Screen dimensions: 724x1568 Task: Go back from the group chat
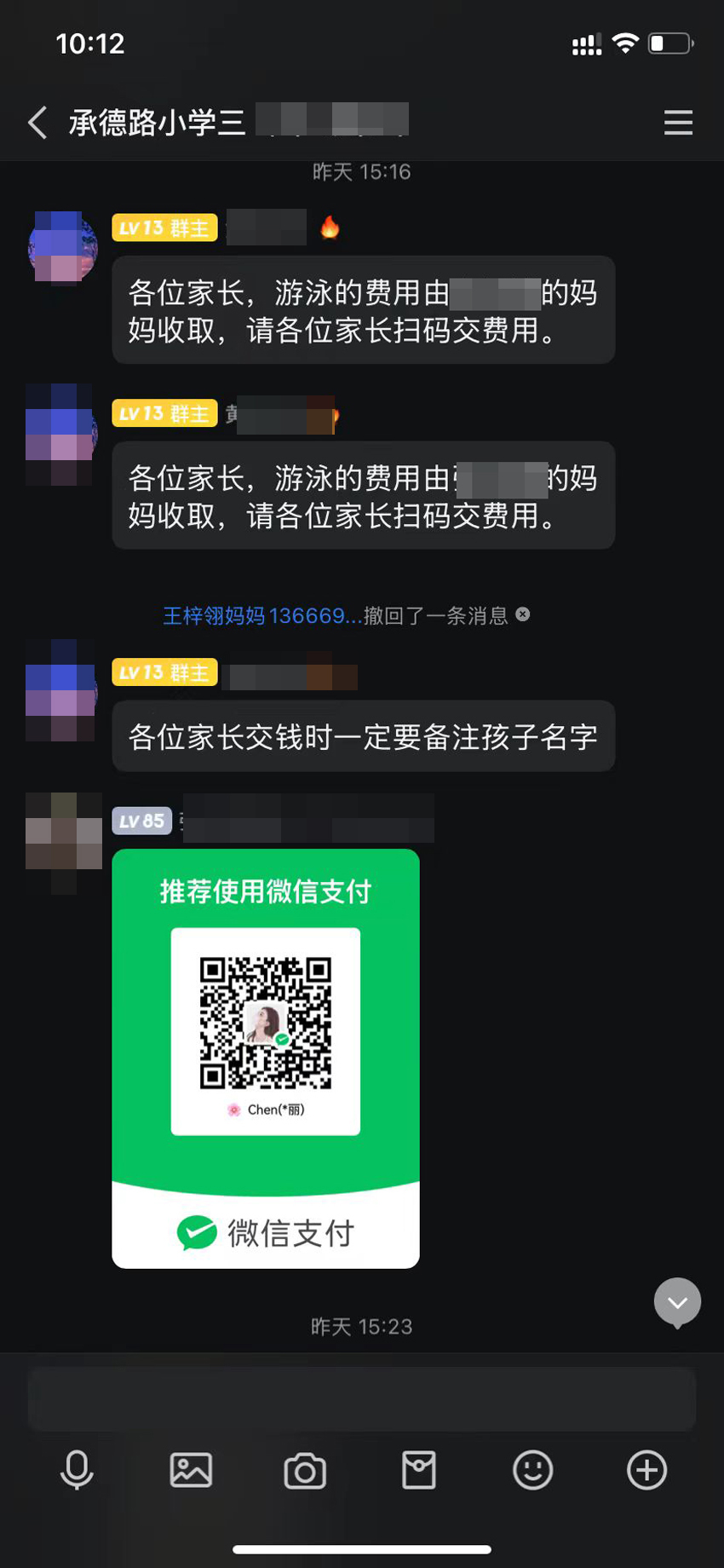click(37, 123)
